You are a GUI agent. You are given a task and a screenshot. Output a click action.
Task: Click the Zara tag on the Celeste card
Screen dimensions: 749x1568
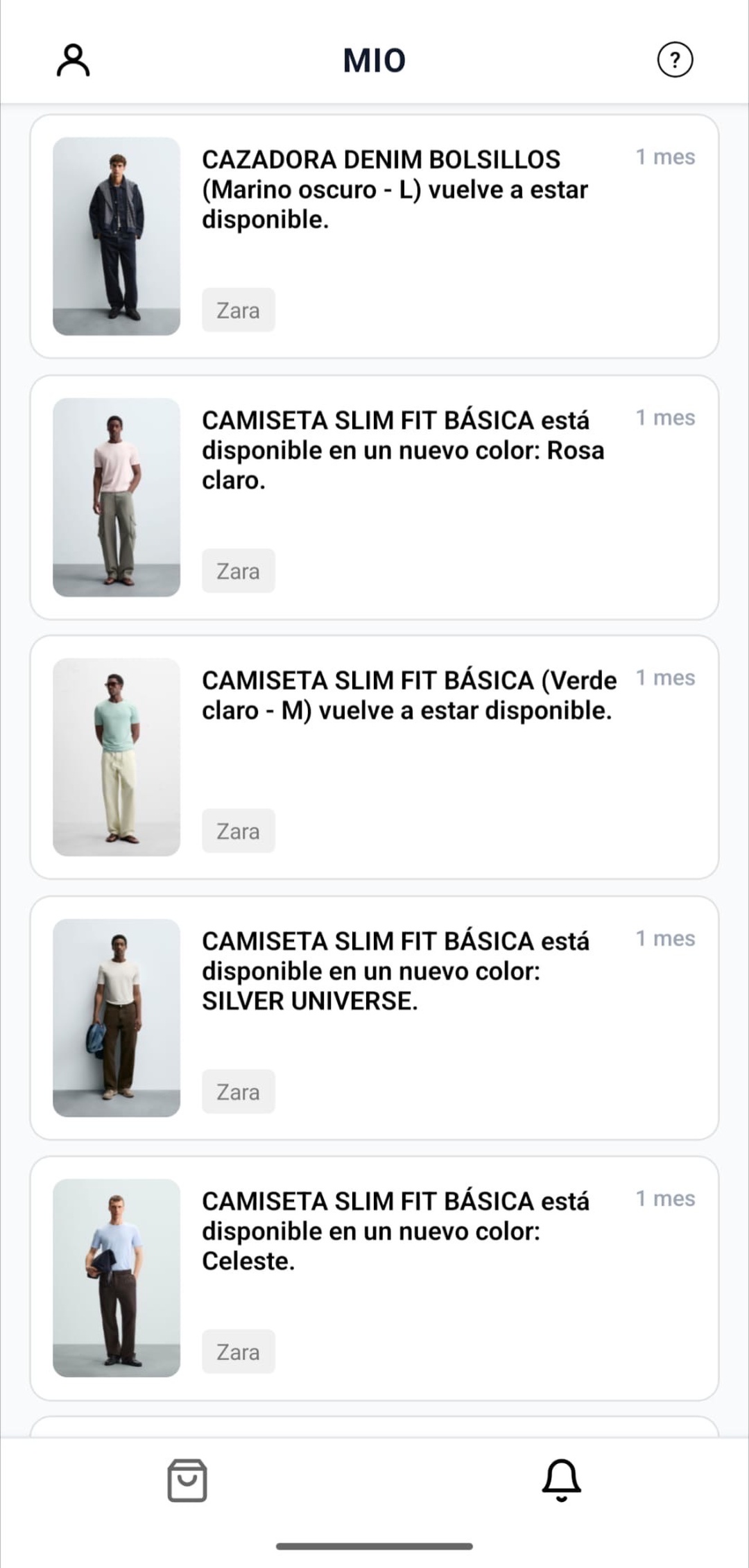click(238, 1351)
